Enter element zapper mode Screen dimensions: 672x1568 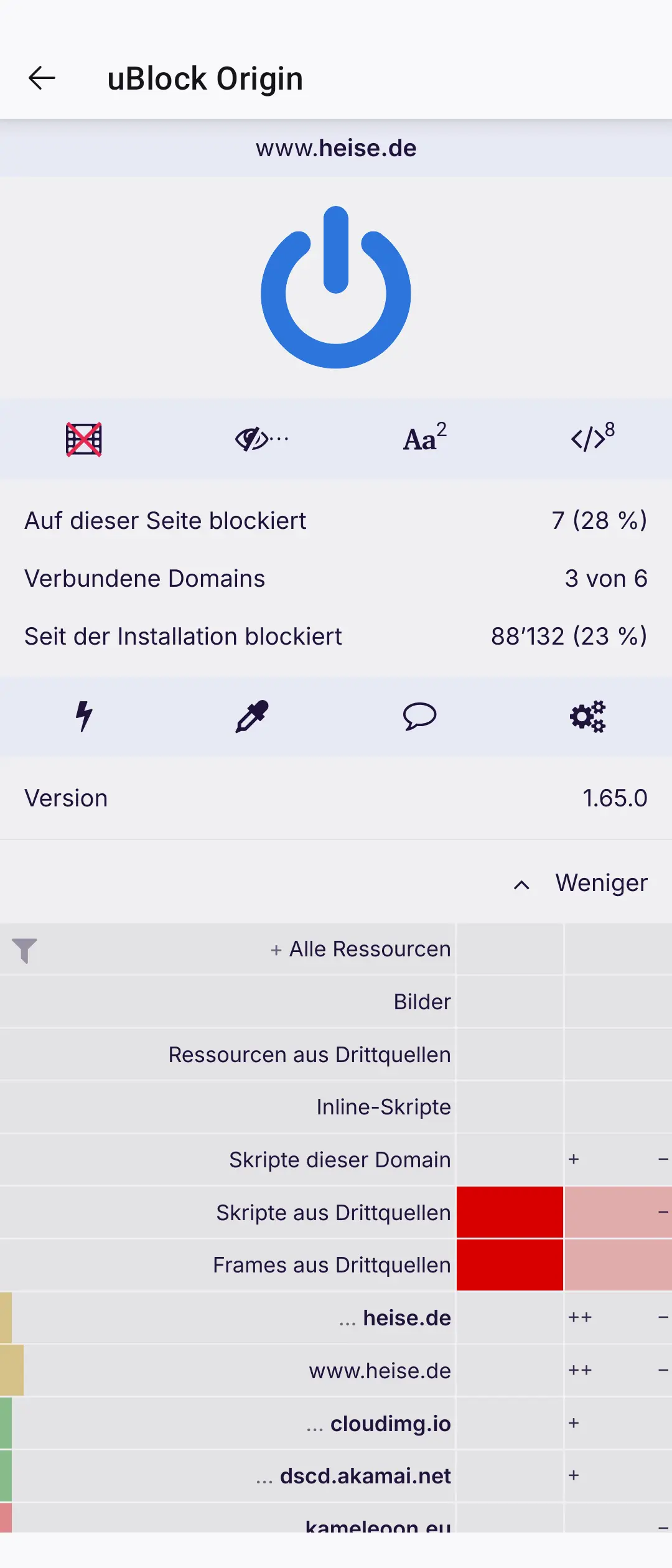coord(84,716)
